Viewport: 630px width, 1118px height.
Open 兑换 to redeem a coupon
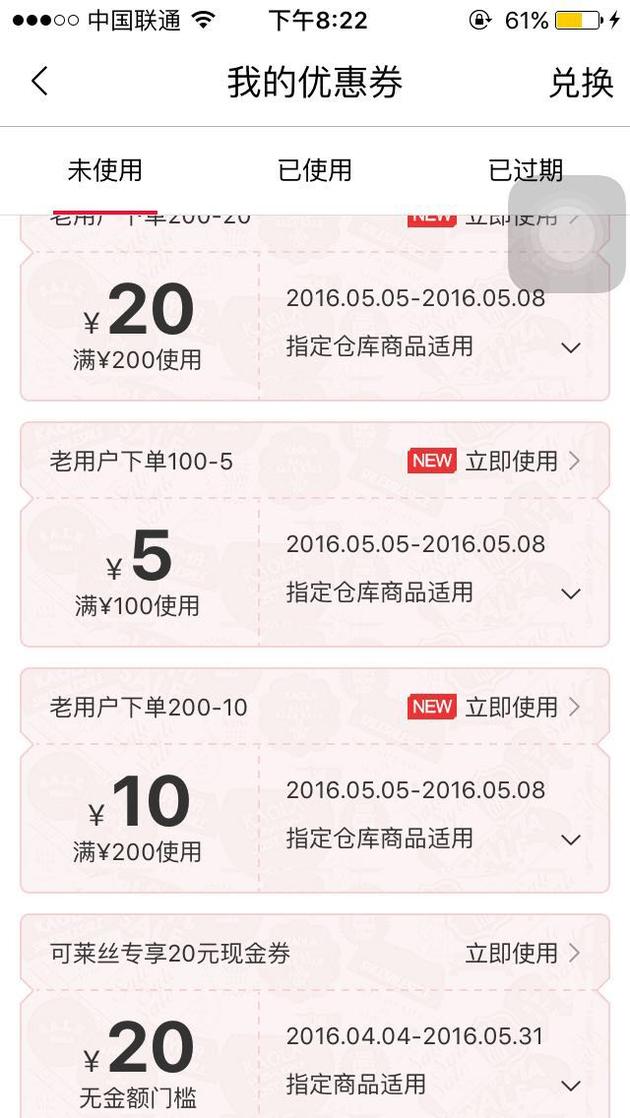point(581,82)
